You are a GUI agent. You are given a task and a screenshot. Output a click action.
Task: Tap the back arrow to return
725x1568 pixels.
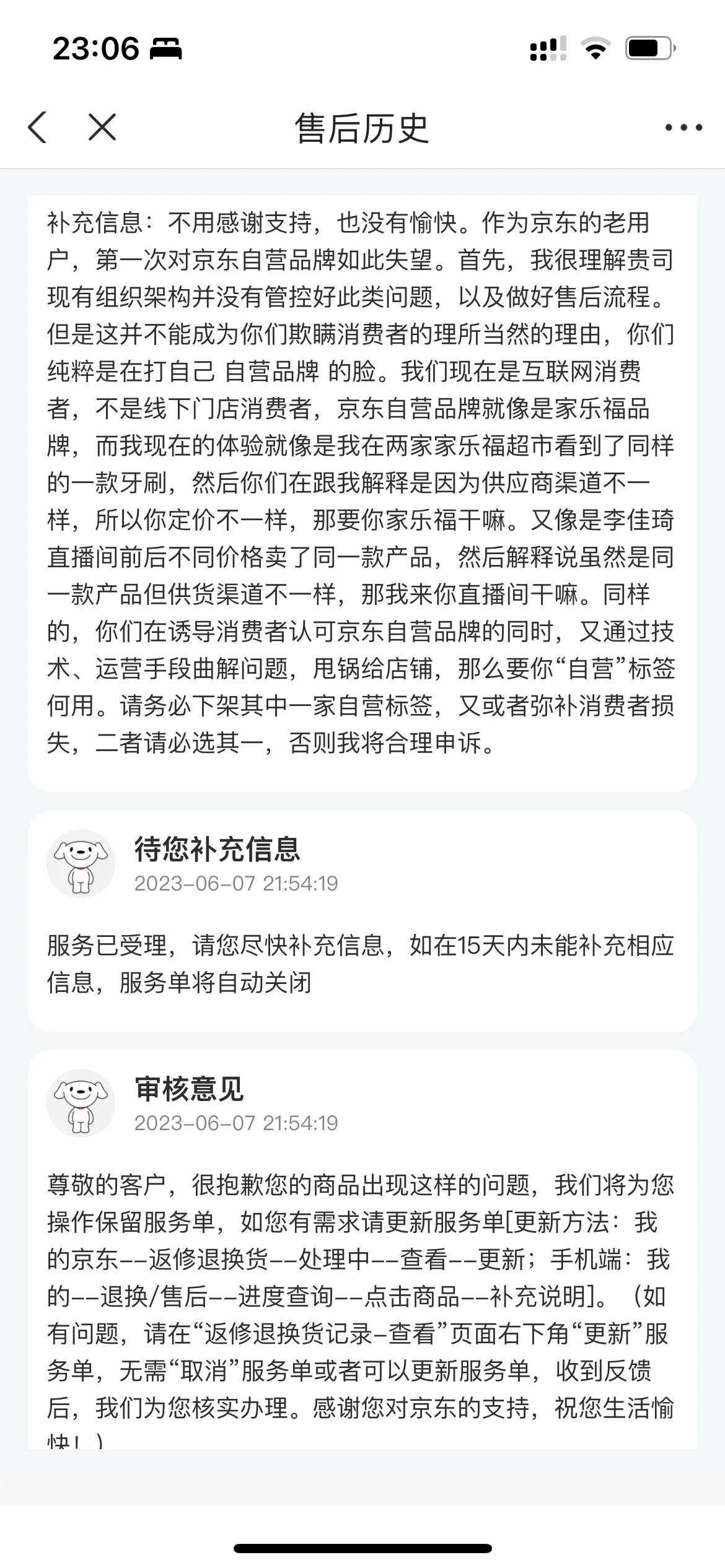[38, 126]
